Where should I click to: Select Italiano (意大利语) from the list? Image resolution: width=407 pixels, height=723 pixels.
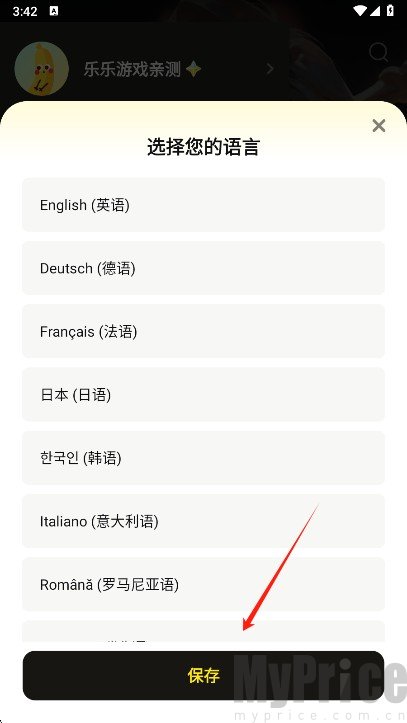click(203, 521)
